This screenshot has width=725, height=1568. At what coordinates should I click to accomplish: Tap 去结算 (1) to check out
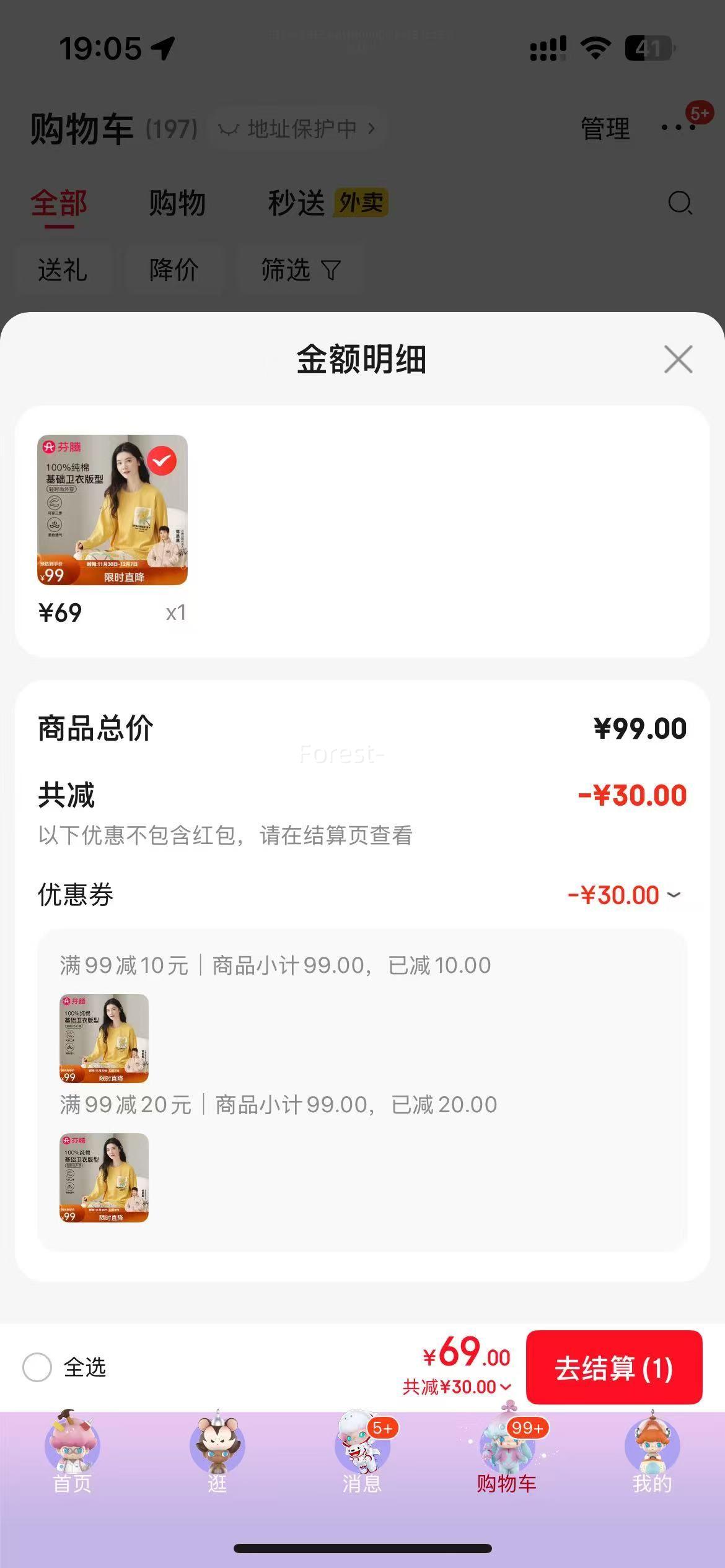(613, 1367)
